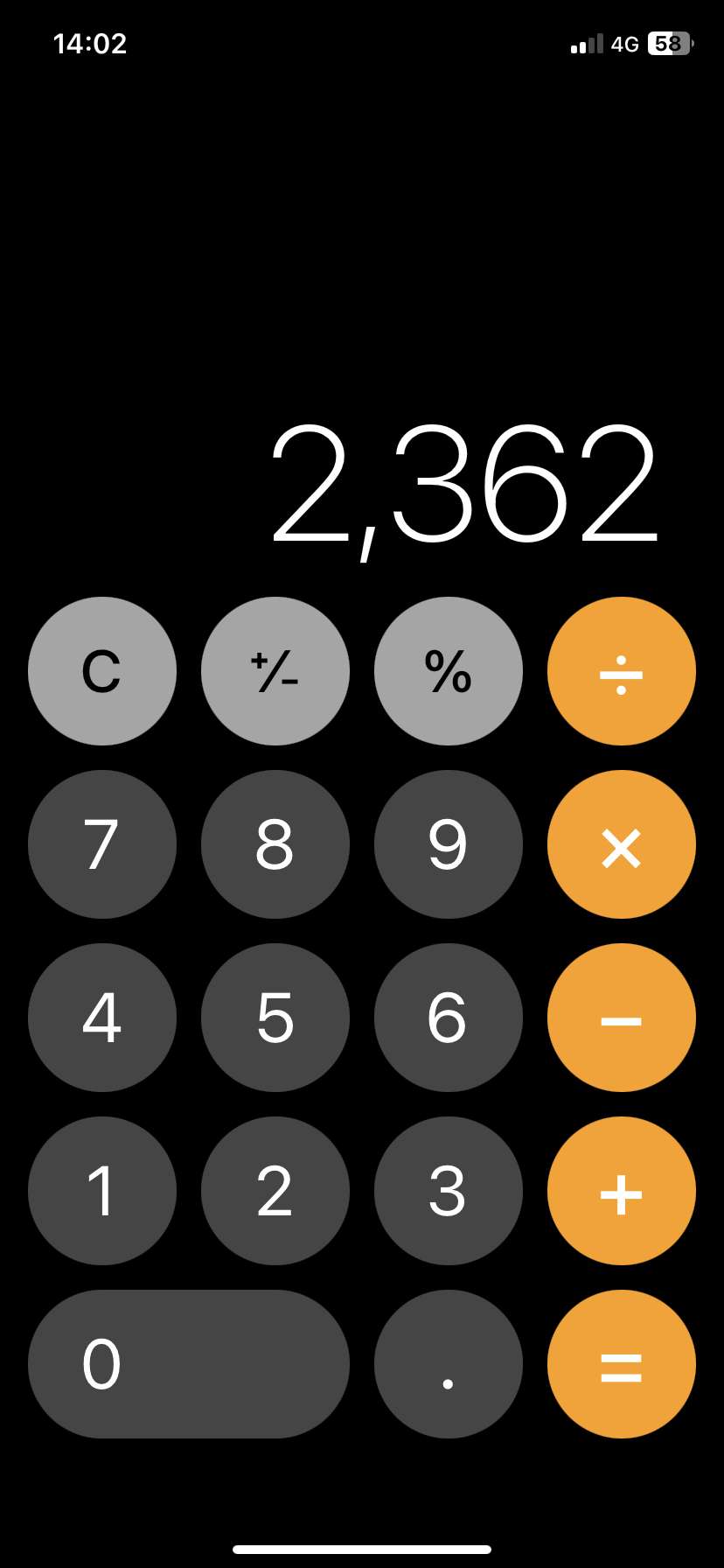Tap the wide 0 key
The image size is (724, 1568).
[x=189, y=1364]
